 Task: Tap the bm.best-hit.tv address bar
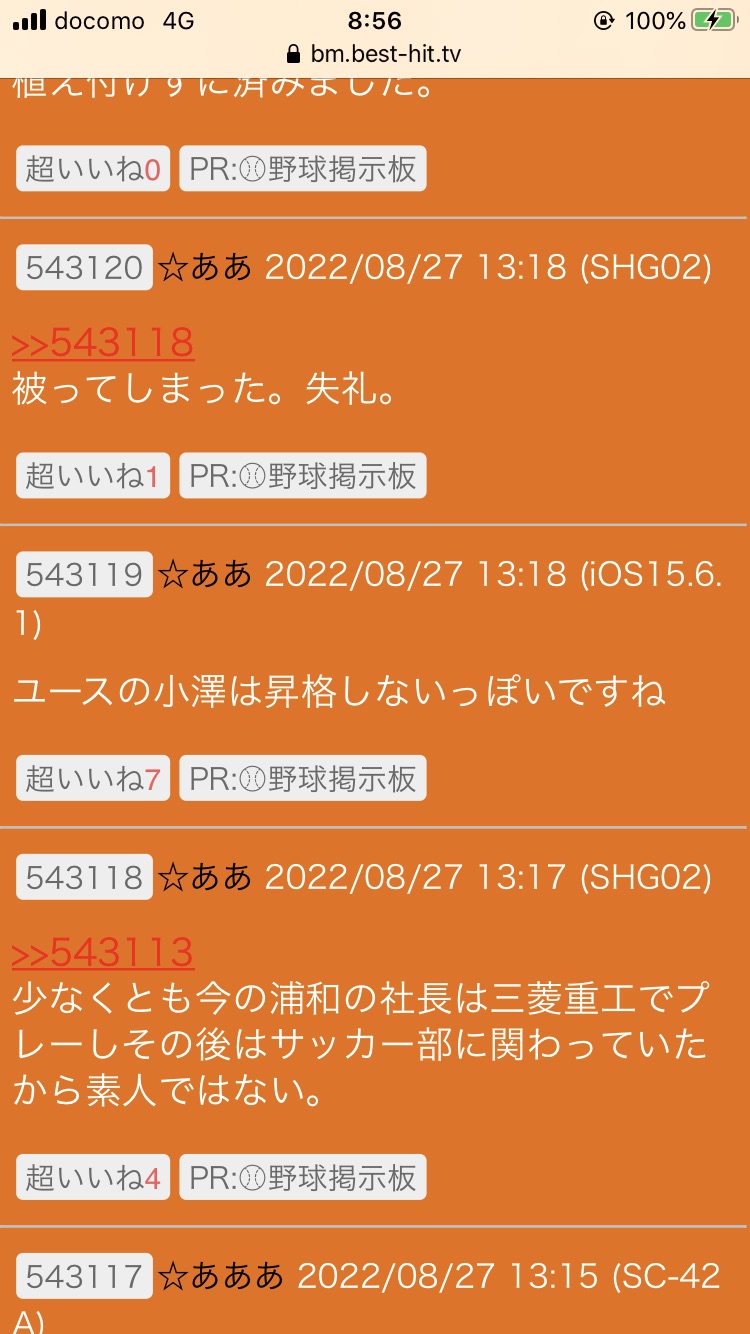pos(375,53)
